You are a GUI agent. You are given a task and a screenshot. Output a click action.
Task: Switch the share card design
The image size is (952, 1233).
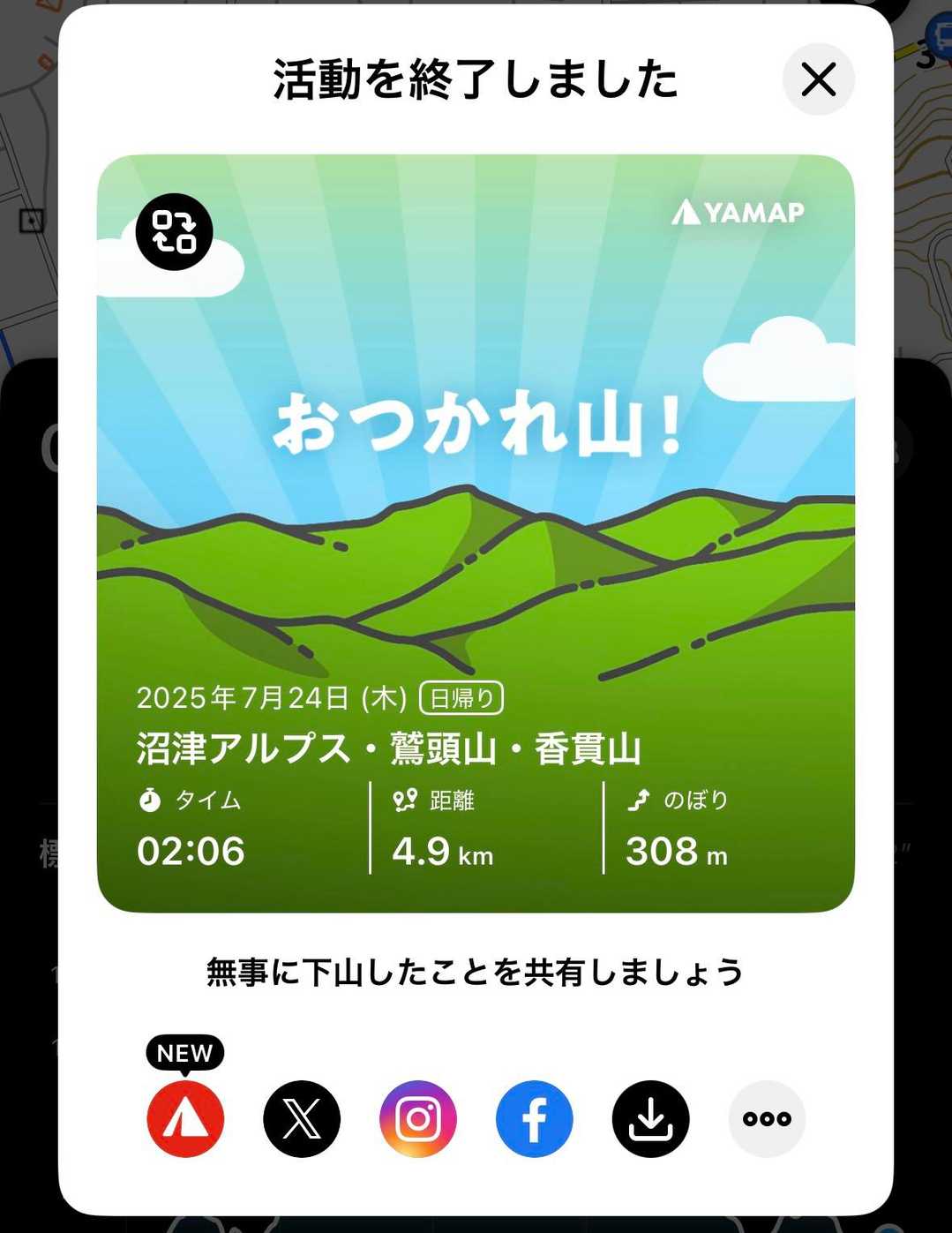click(x=174, y=231)
